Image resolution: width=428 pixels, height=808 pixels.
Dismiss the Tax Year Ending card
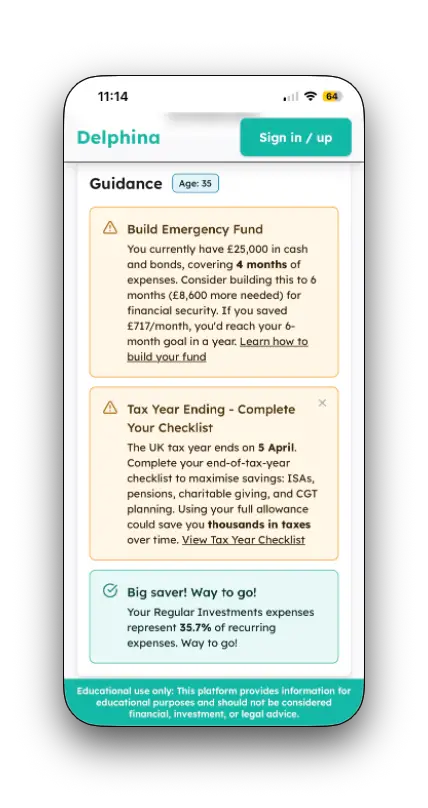click(322, 403)
